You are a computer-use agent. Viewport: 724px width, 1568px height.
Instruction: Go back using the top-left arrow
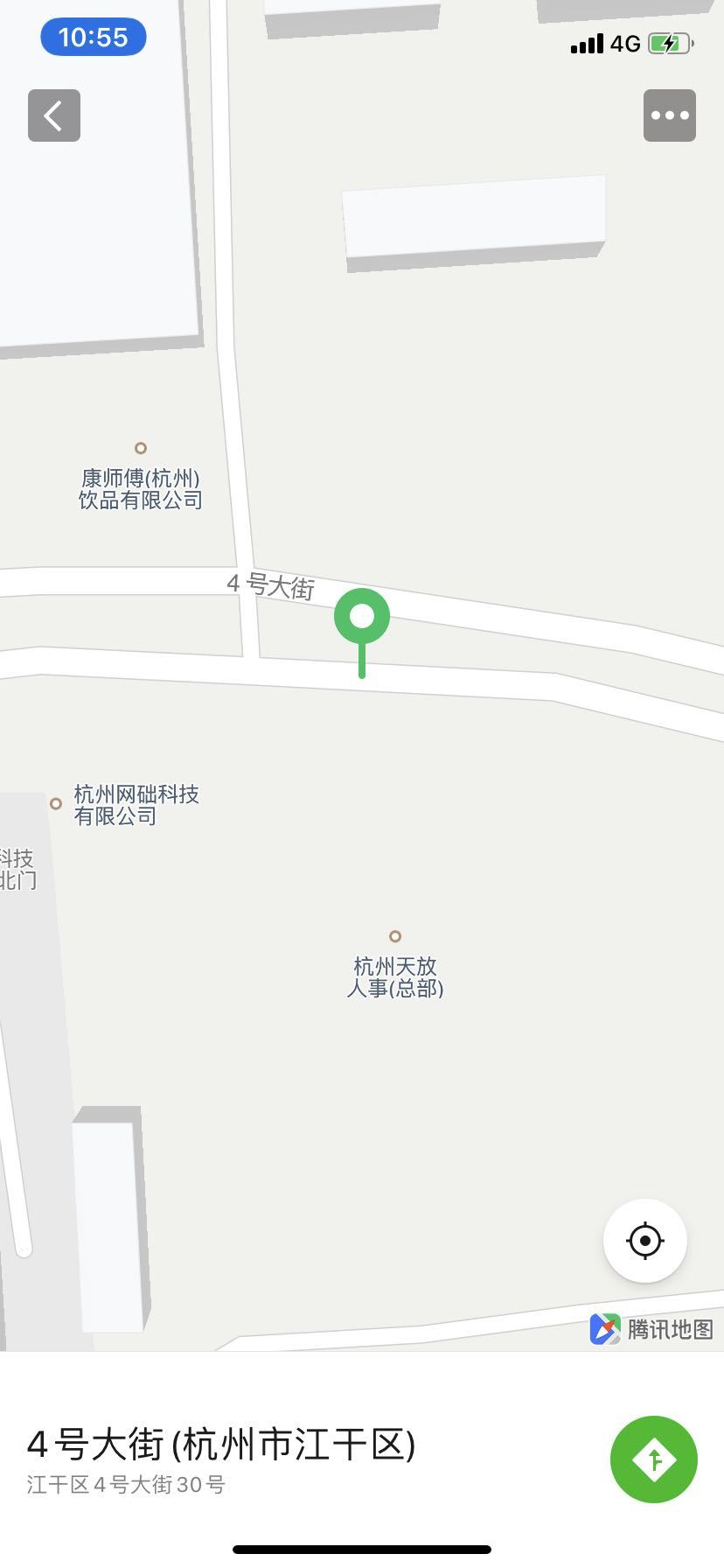pos(54,115)
